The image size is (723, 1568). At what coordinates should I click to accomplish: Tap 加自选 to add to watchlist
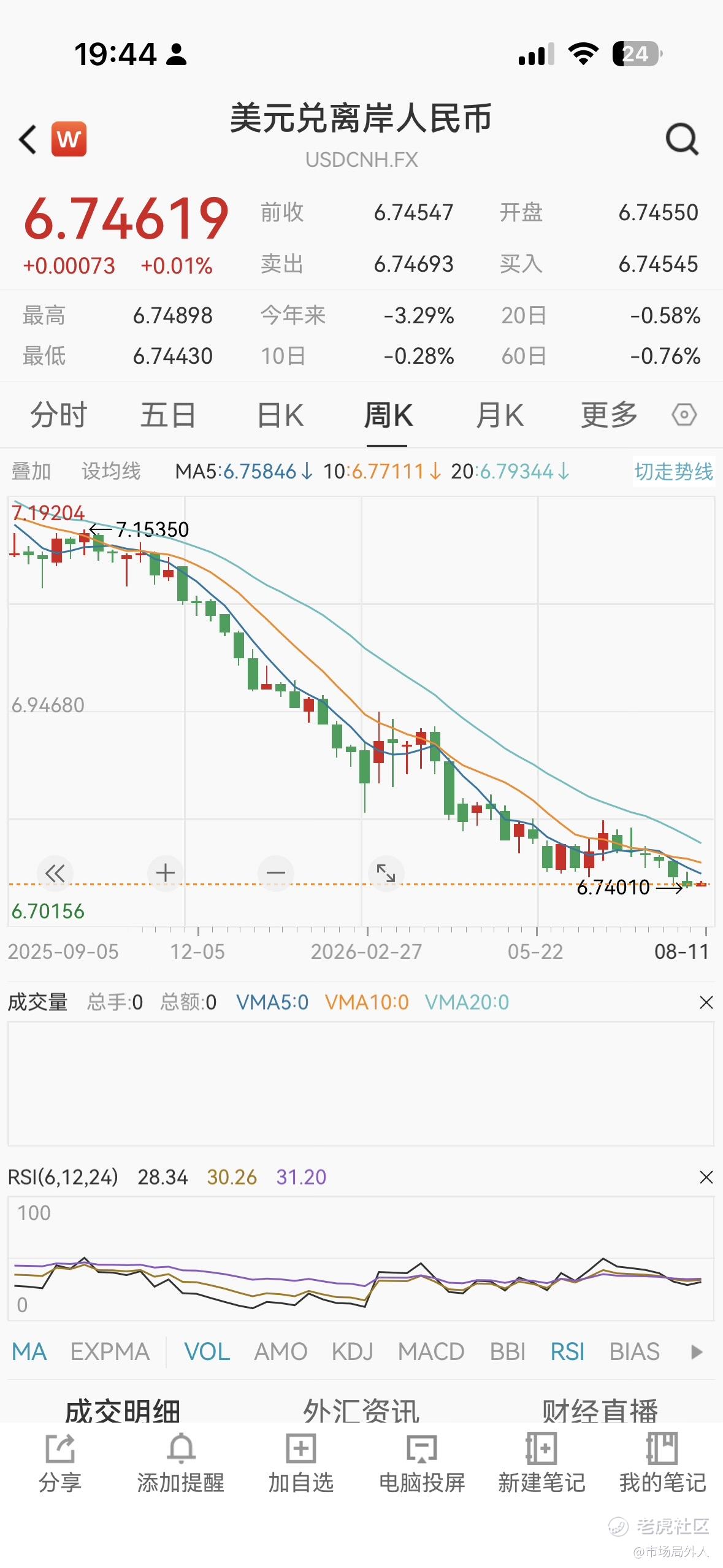point(301,1464)
